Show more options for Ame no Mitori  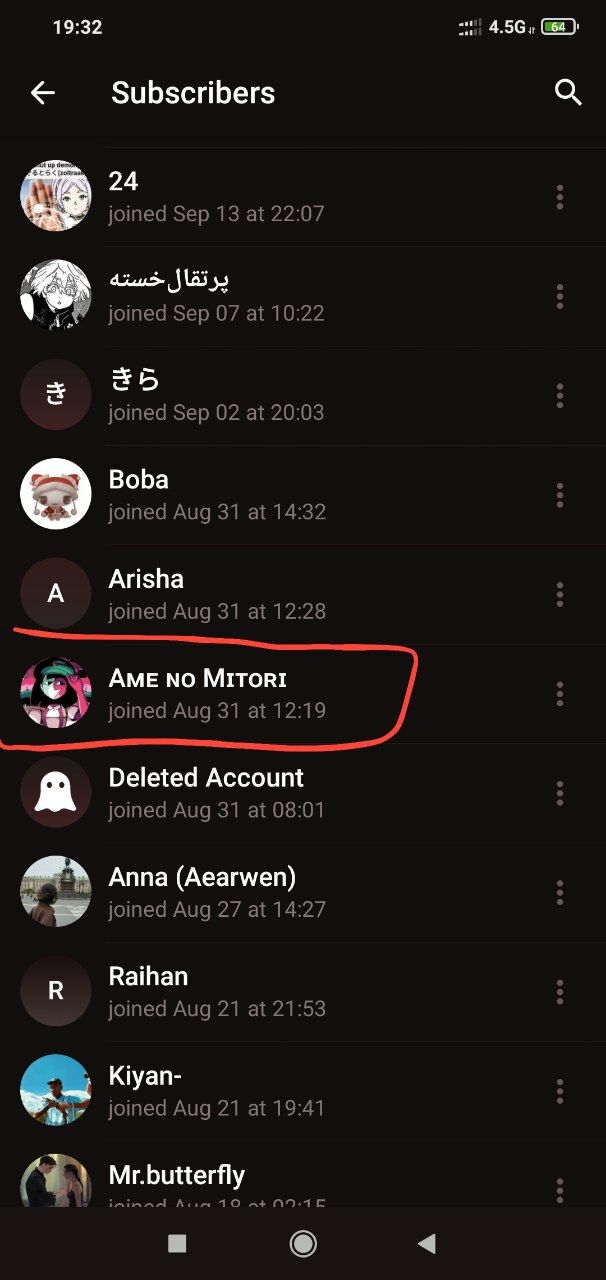[x=560, y=693]
